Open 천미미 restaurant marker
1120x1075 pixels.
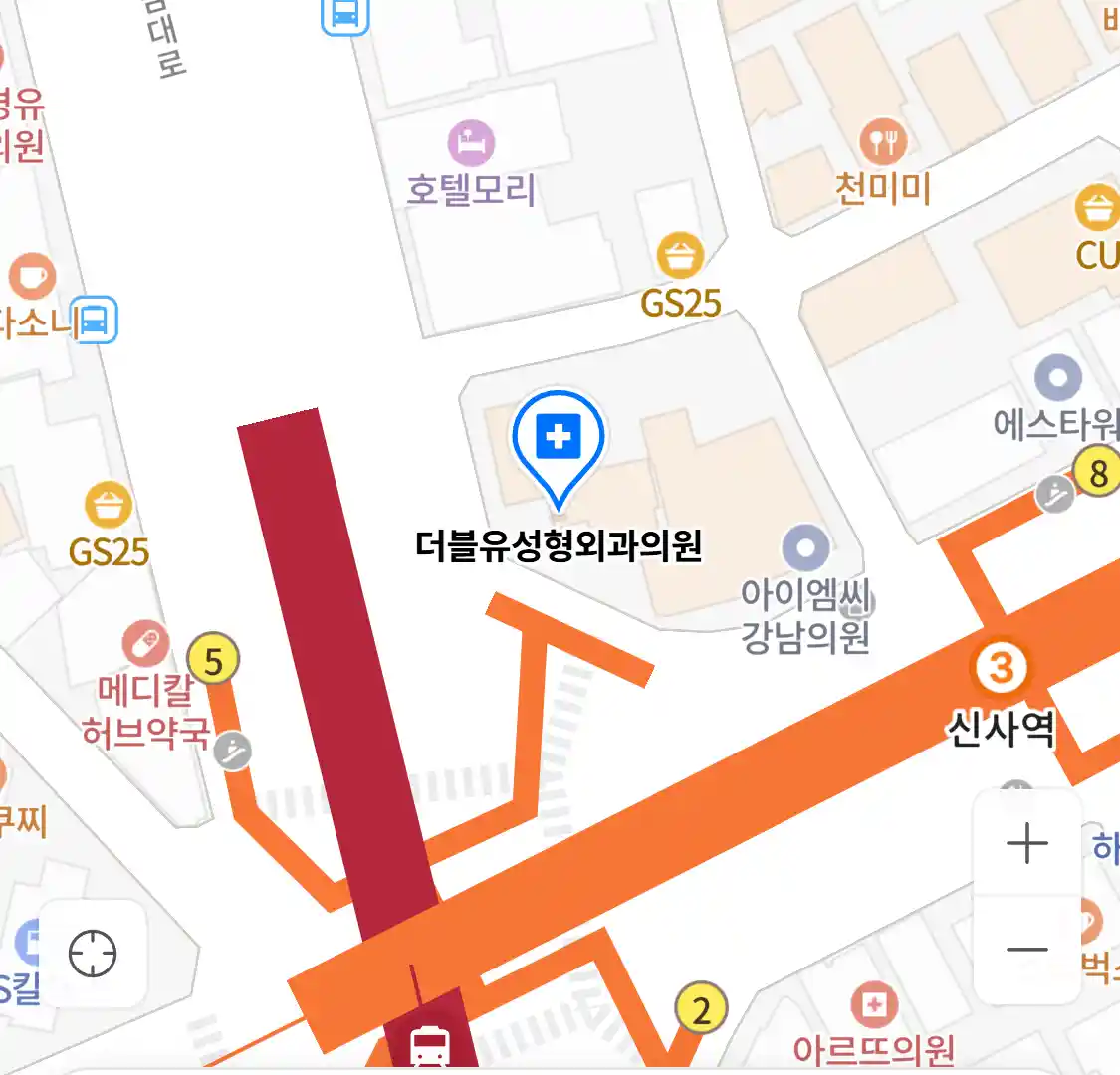(882, 144)
